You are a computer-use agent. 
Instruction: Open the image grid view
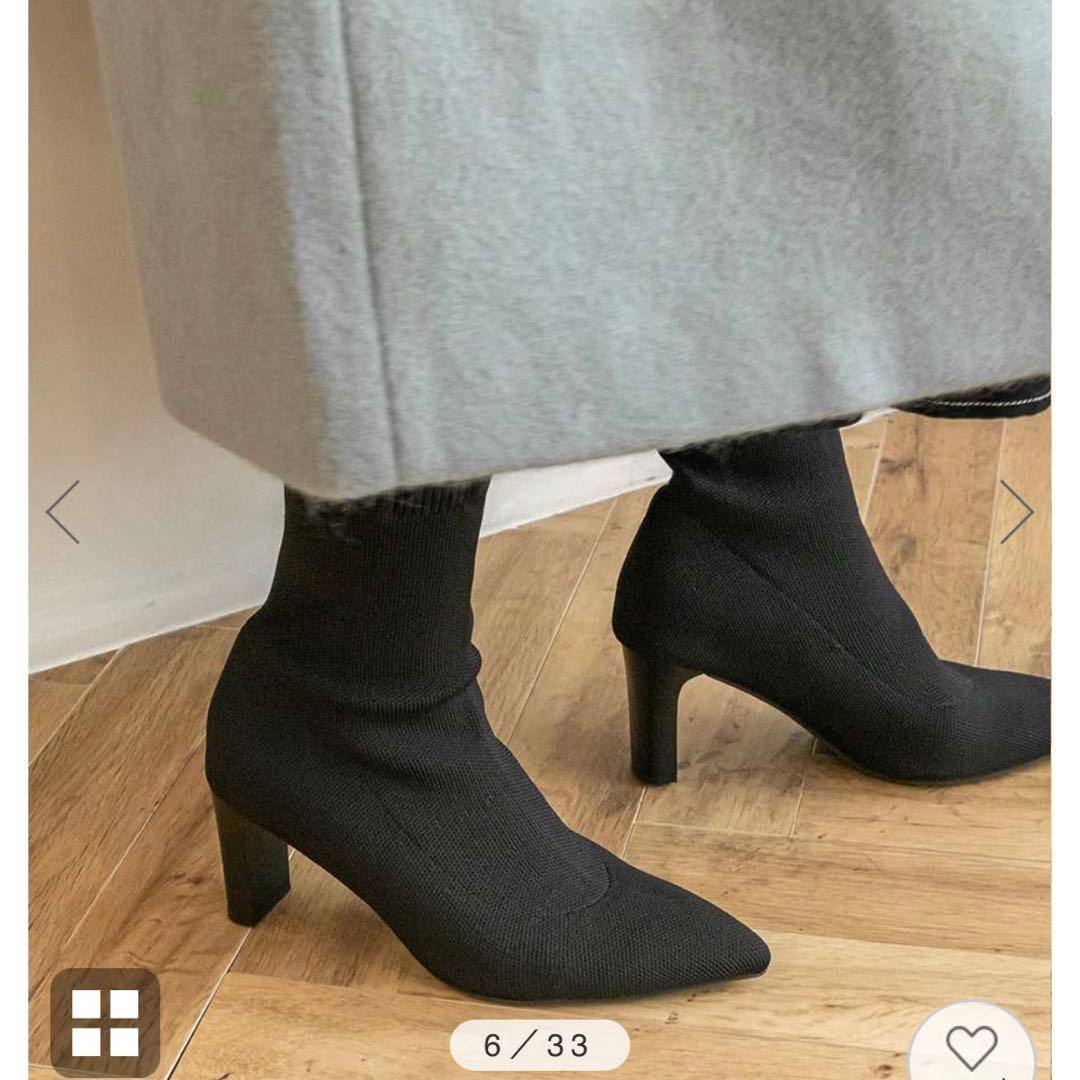click(105, 1023)
